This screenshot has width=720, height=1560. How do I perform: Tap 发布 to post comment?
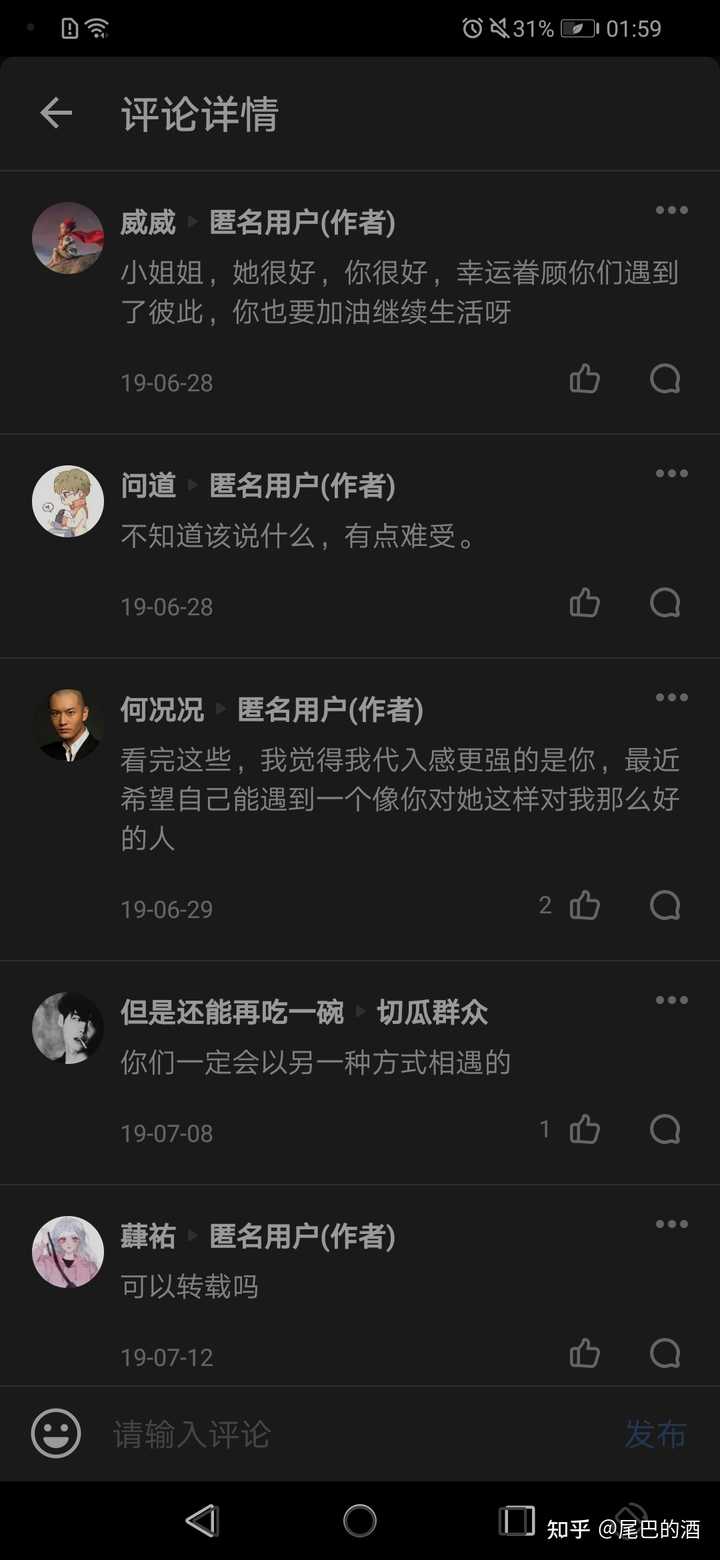(x=655, y=1434)
